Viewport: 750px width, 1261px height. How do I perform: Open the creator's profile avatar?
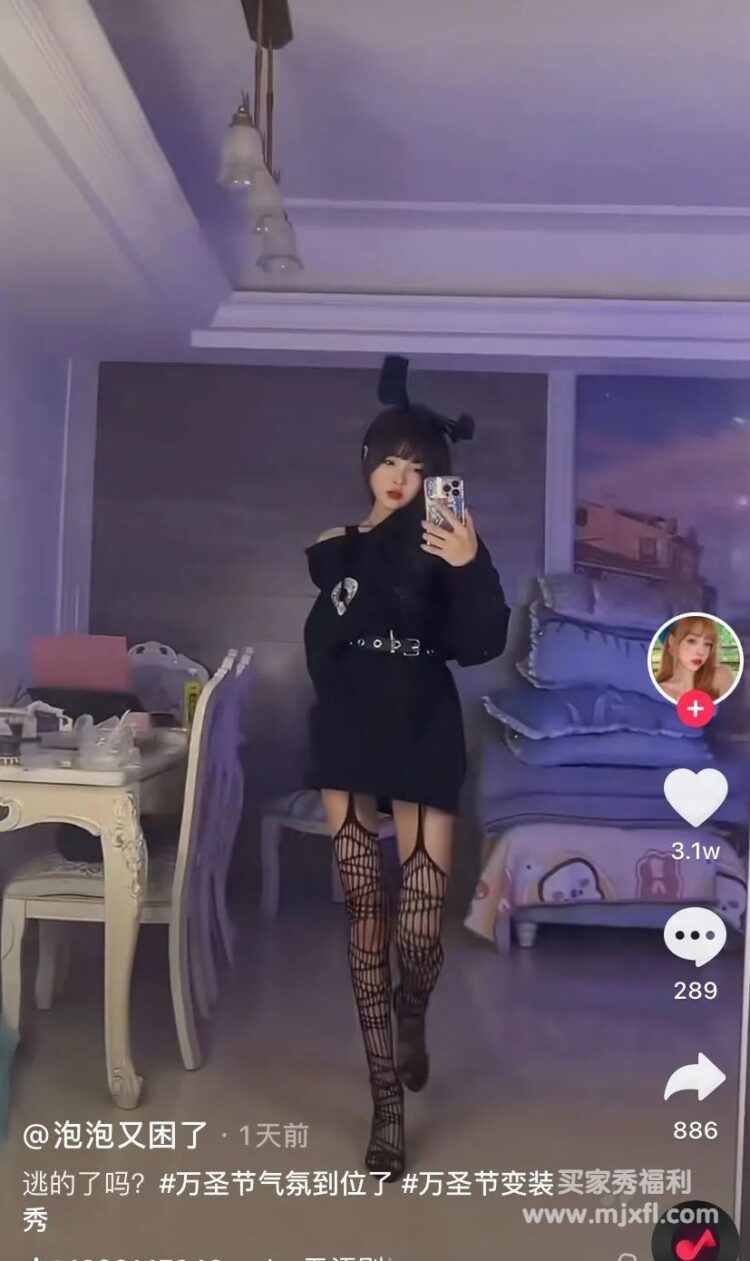695,657
